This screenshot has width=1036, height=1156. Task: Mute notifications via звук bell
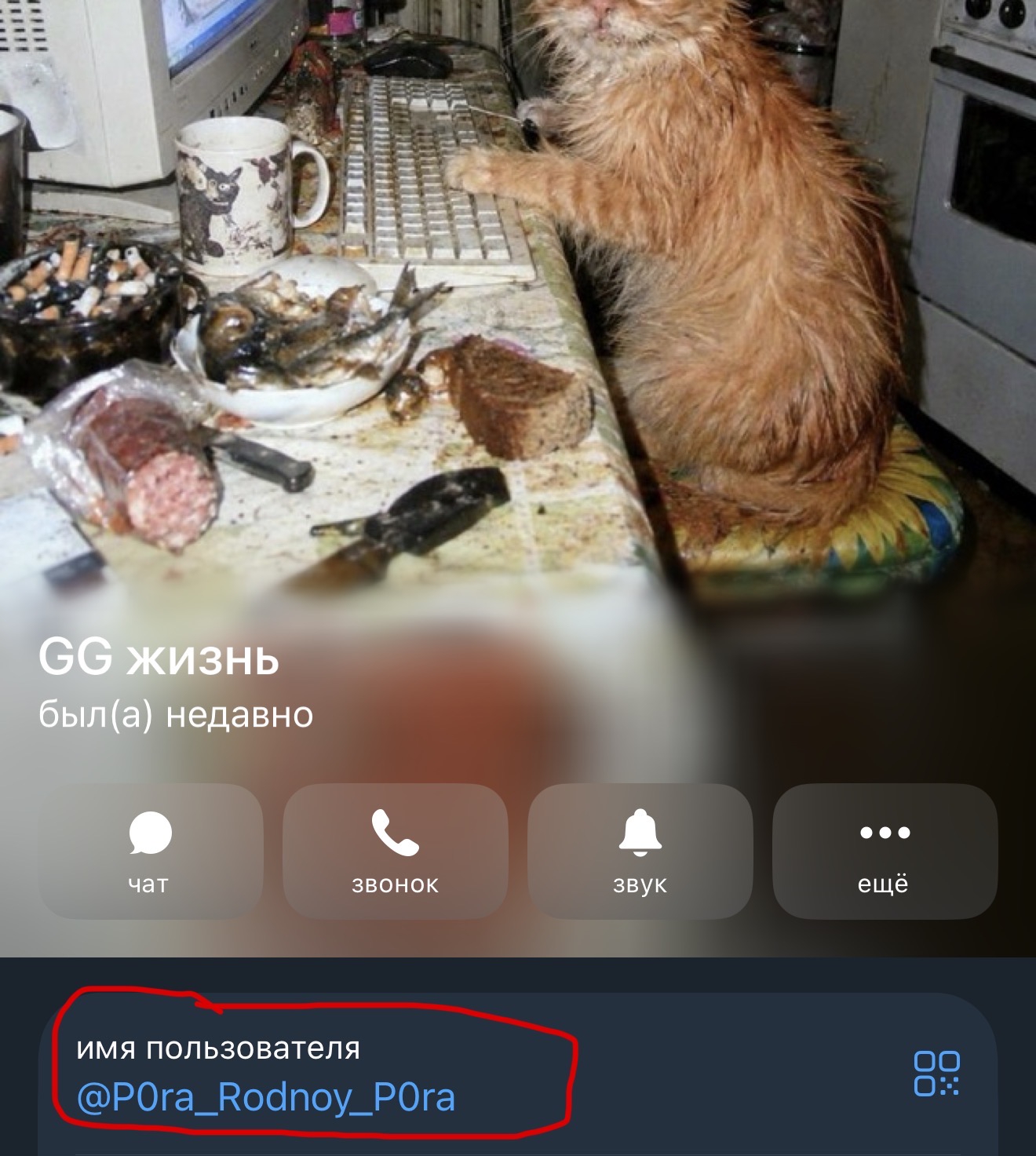(640, 852)
